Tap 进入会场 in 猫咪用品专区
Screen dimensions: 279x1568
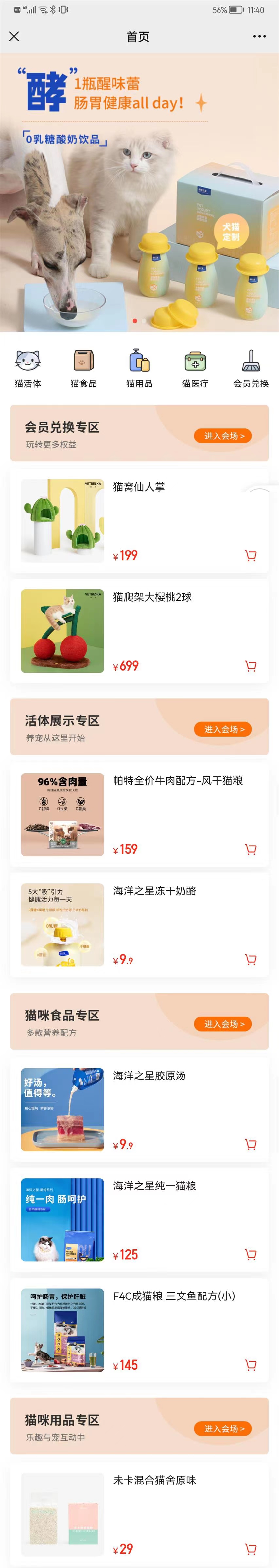[x=222, y=1428]
